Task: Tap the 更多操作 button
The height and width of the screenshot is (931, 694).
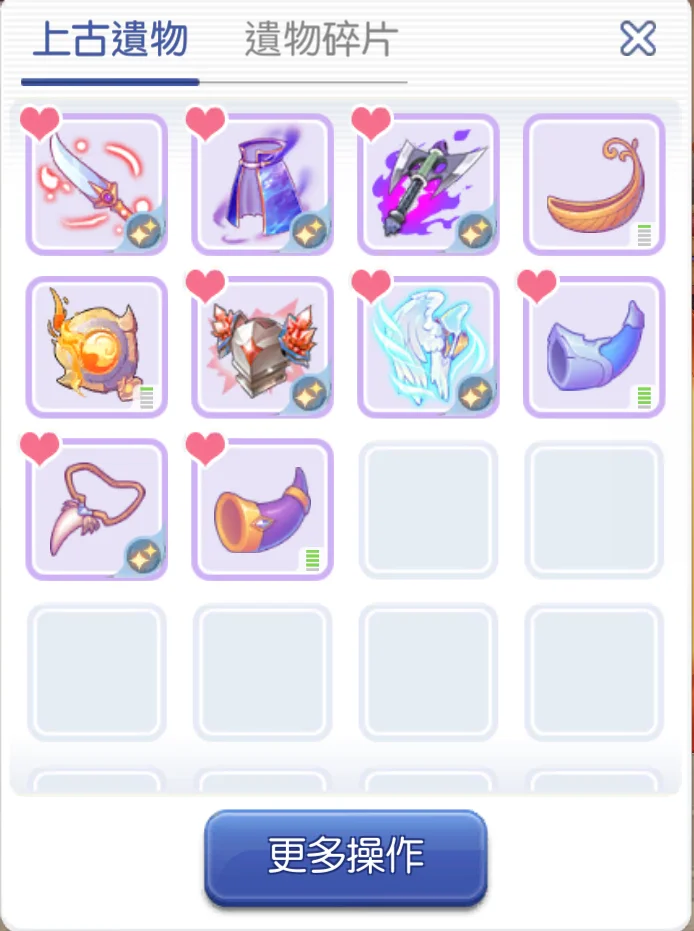Action: coord(346,857)
